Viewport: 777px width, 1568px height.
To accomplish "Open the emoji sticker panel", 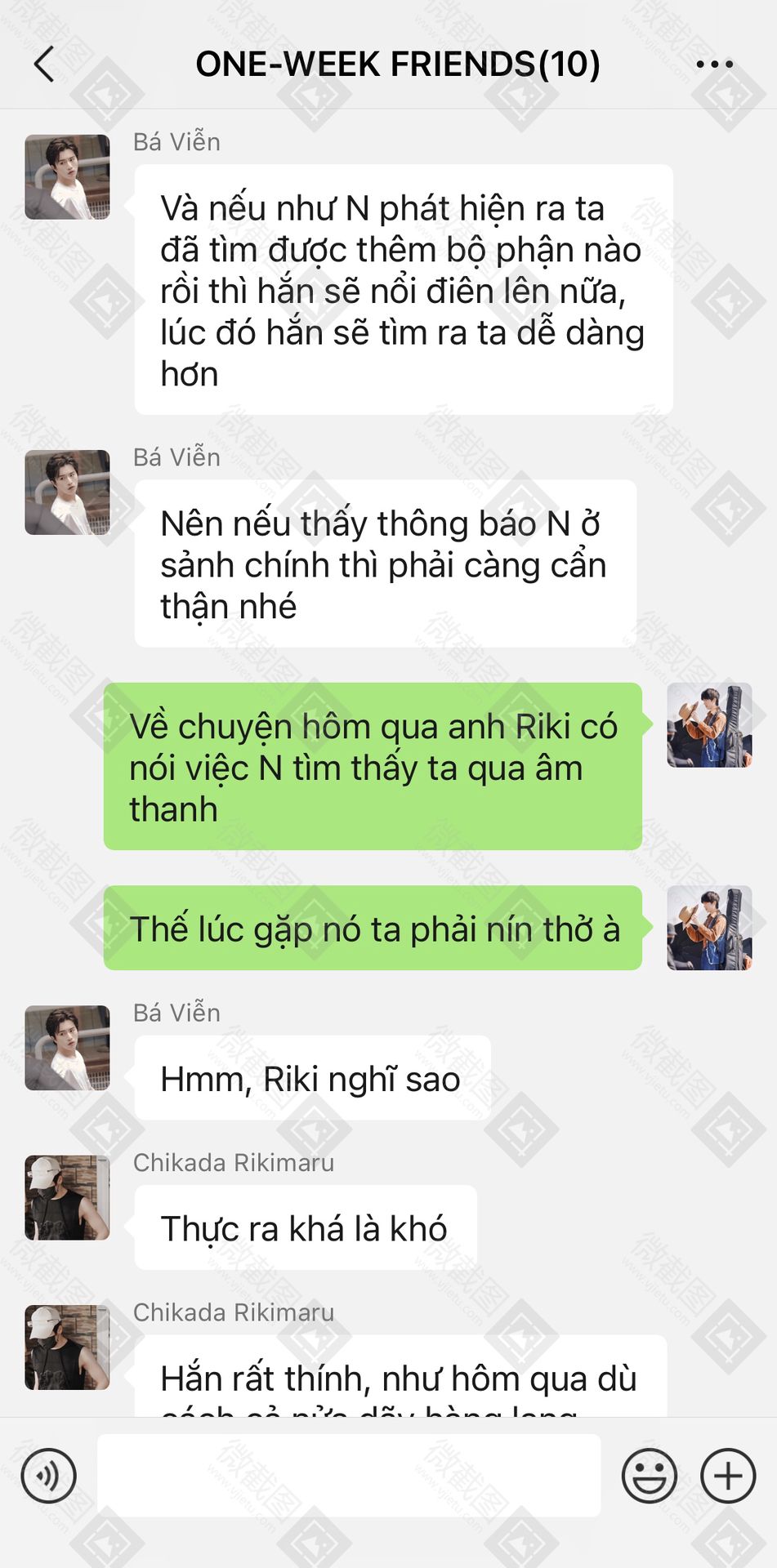I will (650, 1476).
